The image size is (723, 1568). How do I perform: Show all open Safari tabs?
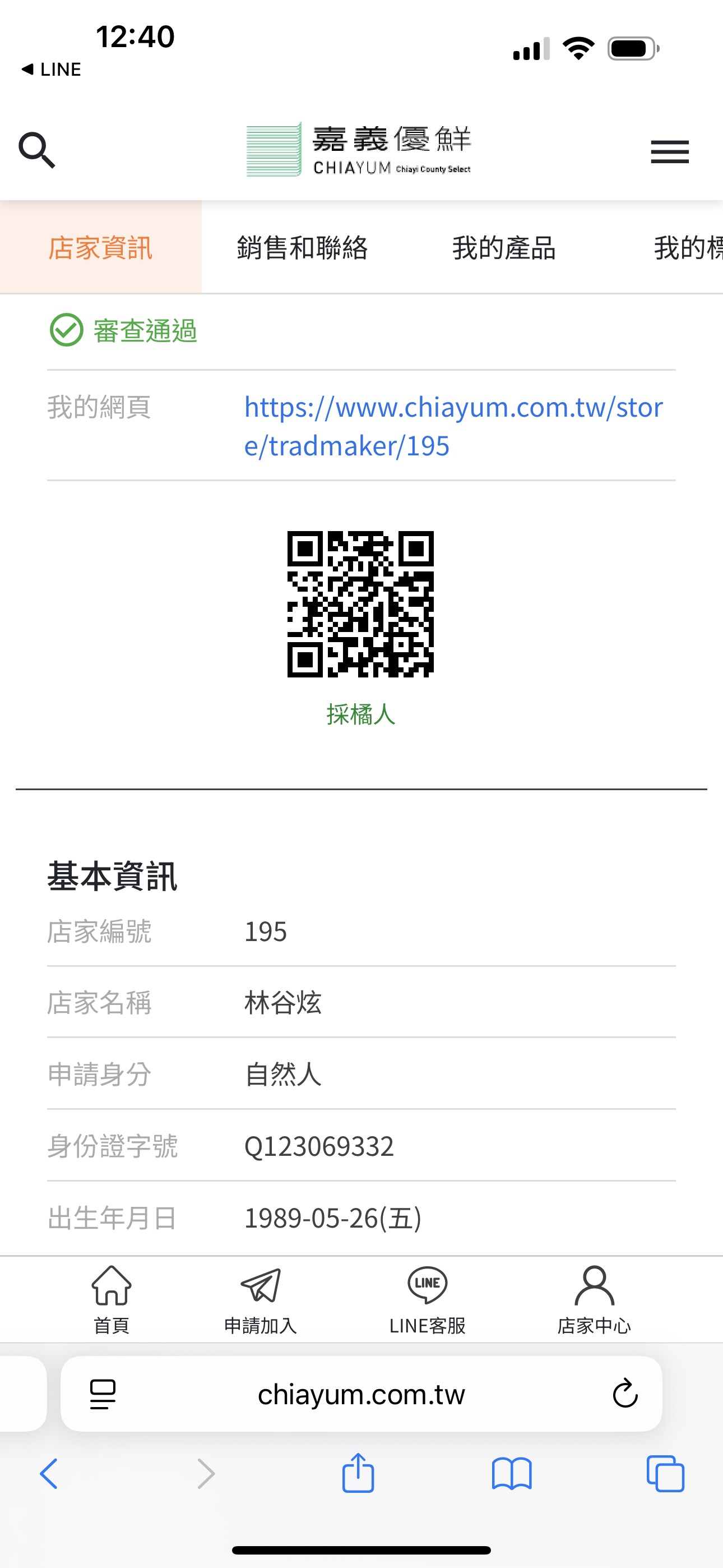(665, 1474)
